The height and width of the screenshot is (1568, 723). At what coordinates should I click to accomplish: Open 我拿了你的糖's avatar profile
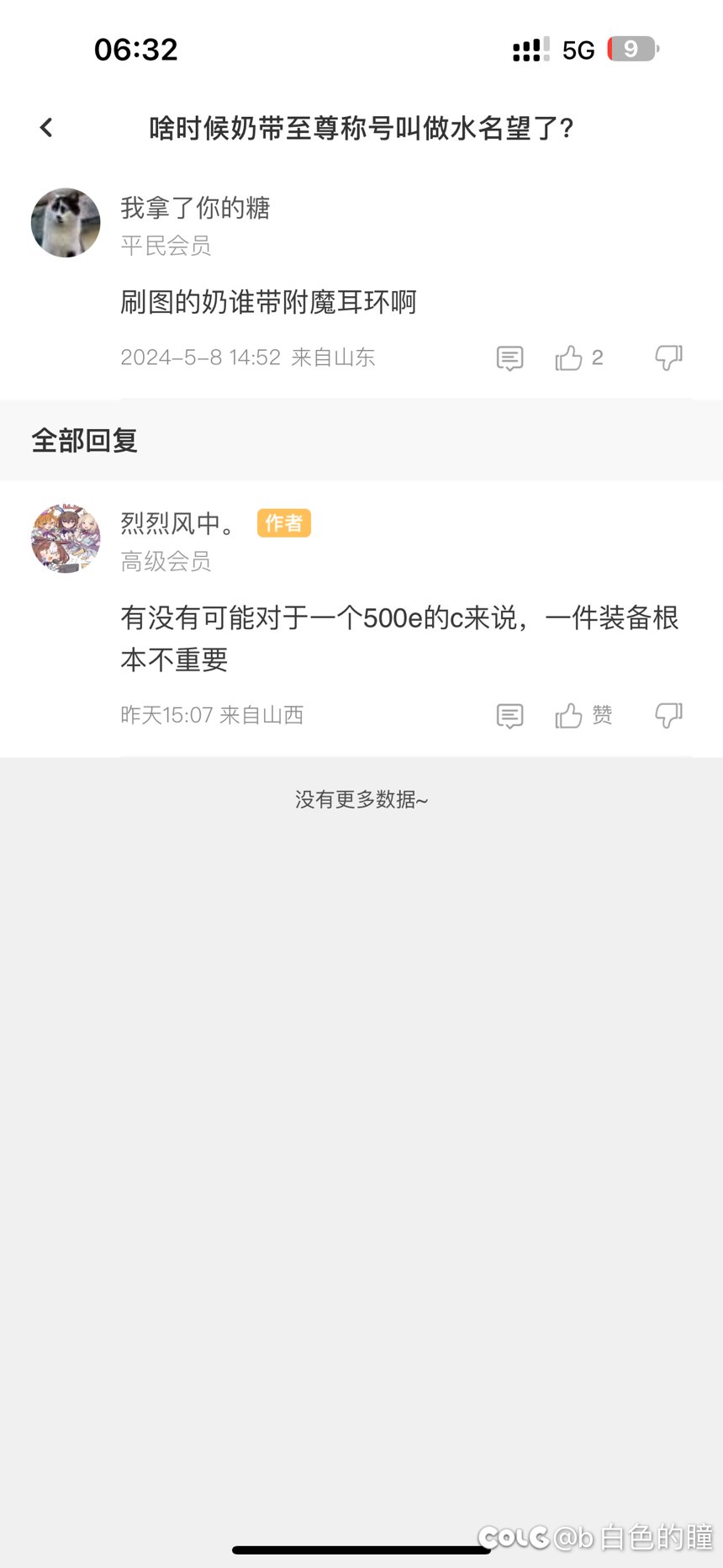66,223
